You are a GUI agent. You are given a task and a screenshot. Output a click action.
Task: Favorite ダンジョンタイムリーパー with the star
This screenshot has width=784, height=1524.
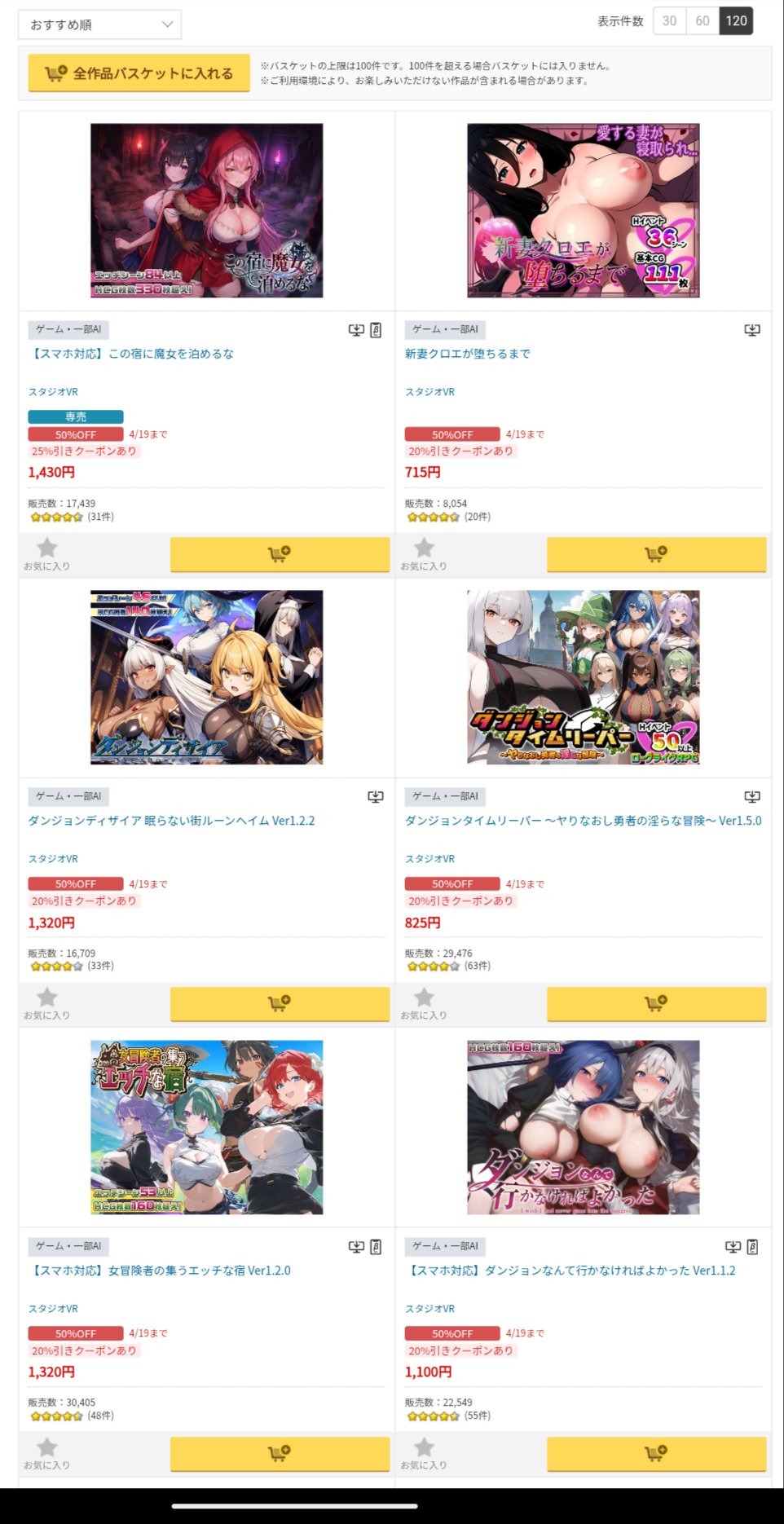(424, 1002)
